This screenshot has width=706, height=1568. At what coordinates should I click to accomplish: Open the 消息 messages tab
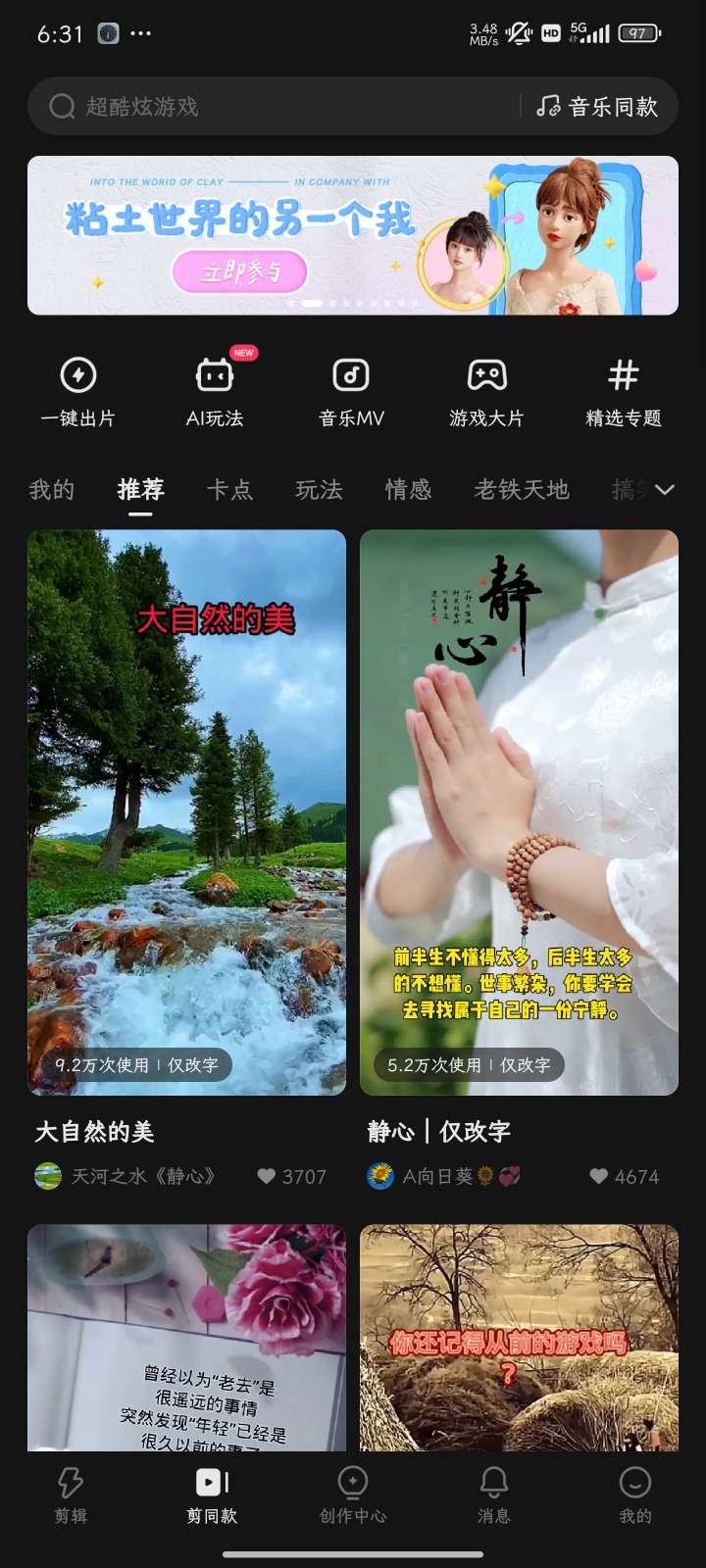pos(493,1494)
